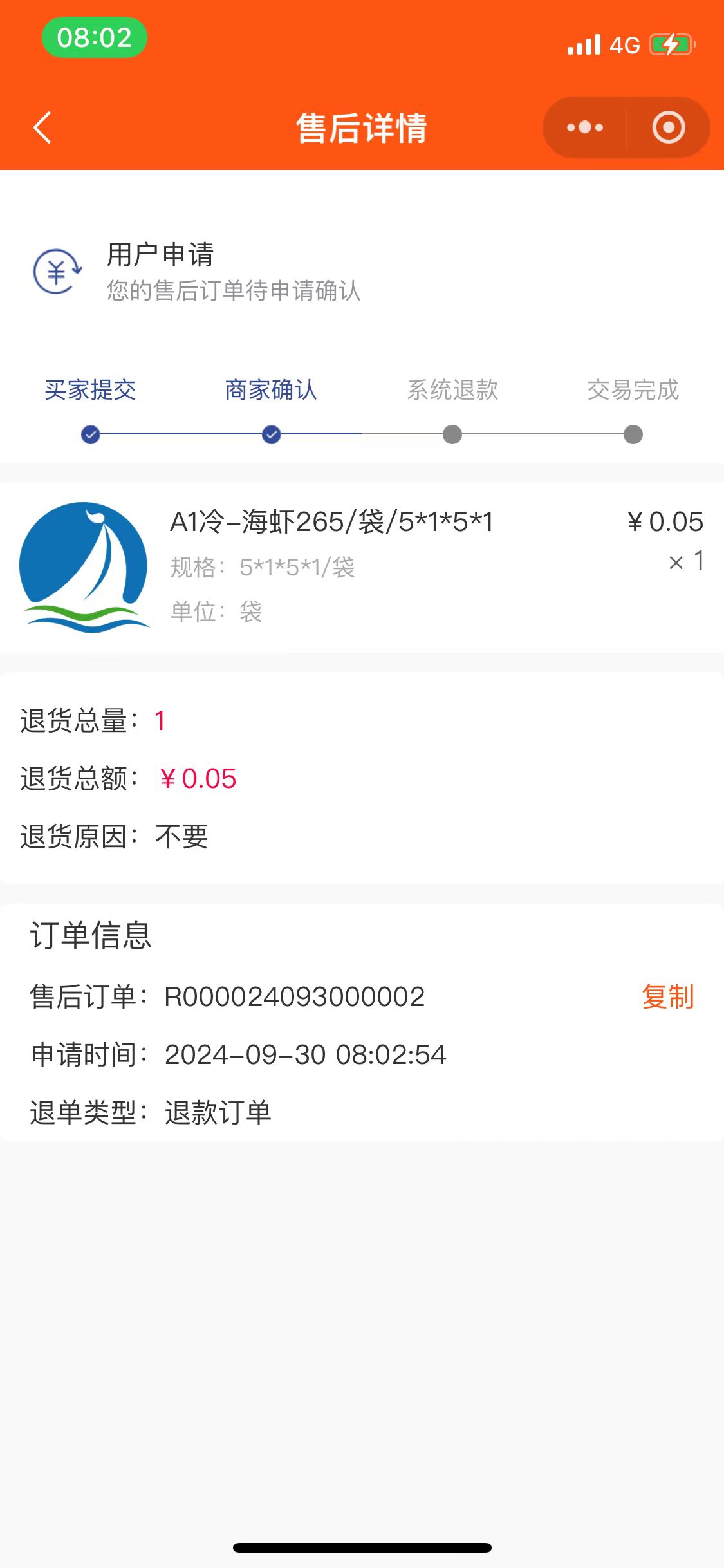
Task: Close the mini program with the circle button
Action: 668,127
